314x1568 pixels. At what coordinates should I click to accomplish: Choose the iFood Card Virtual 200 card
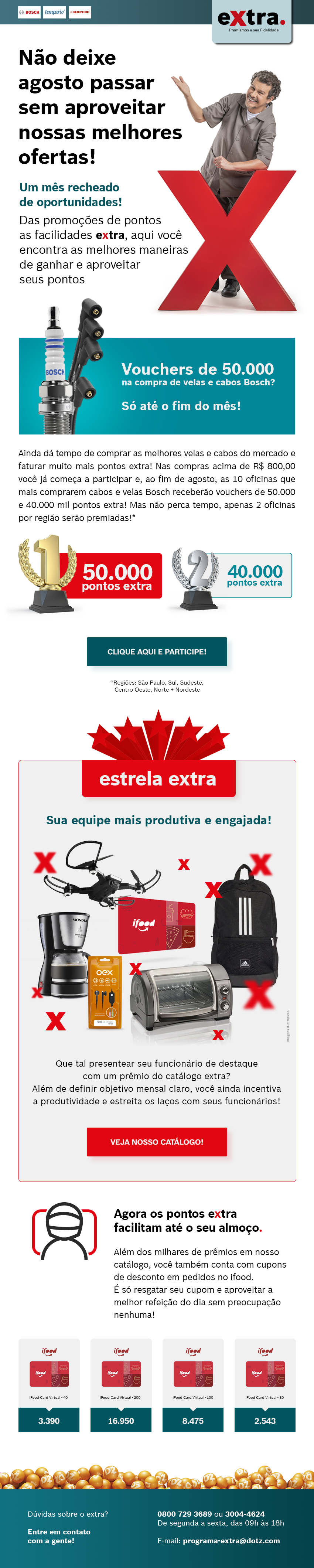pos(120,1384)
